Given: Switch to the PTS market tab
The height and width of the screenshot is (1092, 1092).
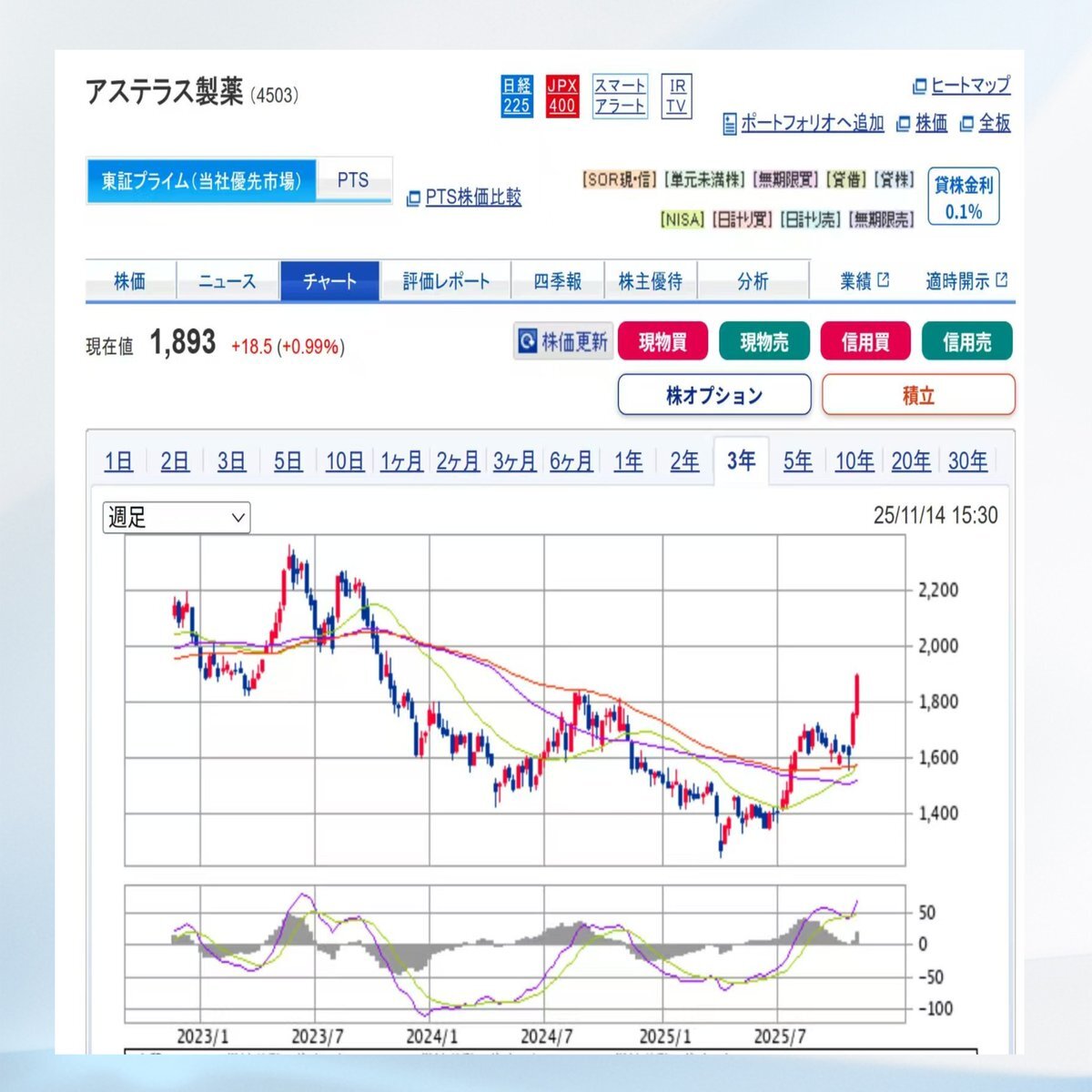Looking at the screenshot, I should (353, 180).
